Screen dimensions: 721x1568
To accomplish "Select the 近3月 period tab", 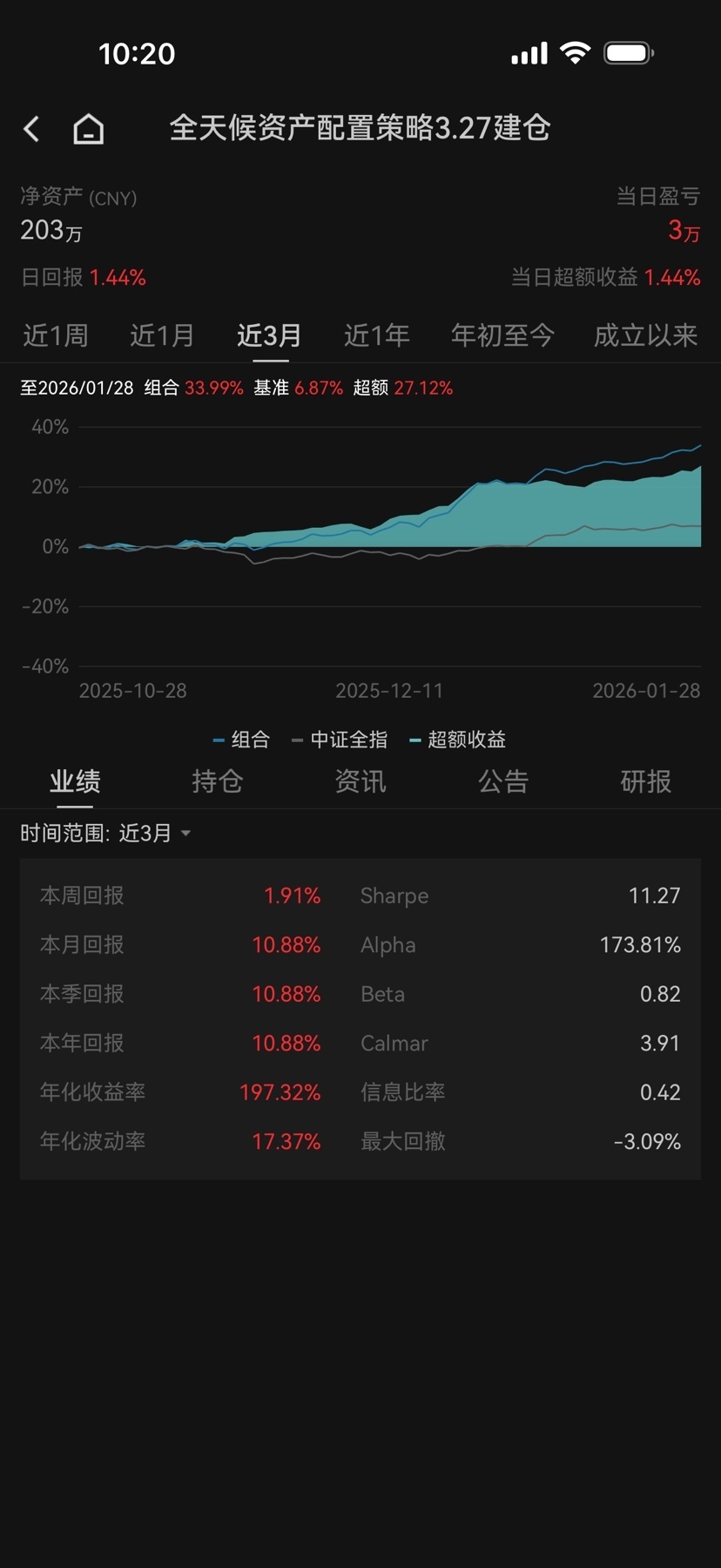I will tap(269, 335).
